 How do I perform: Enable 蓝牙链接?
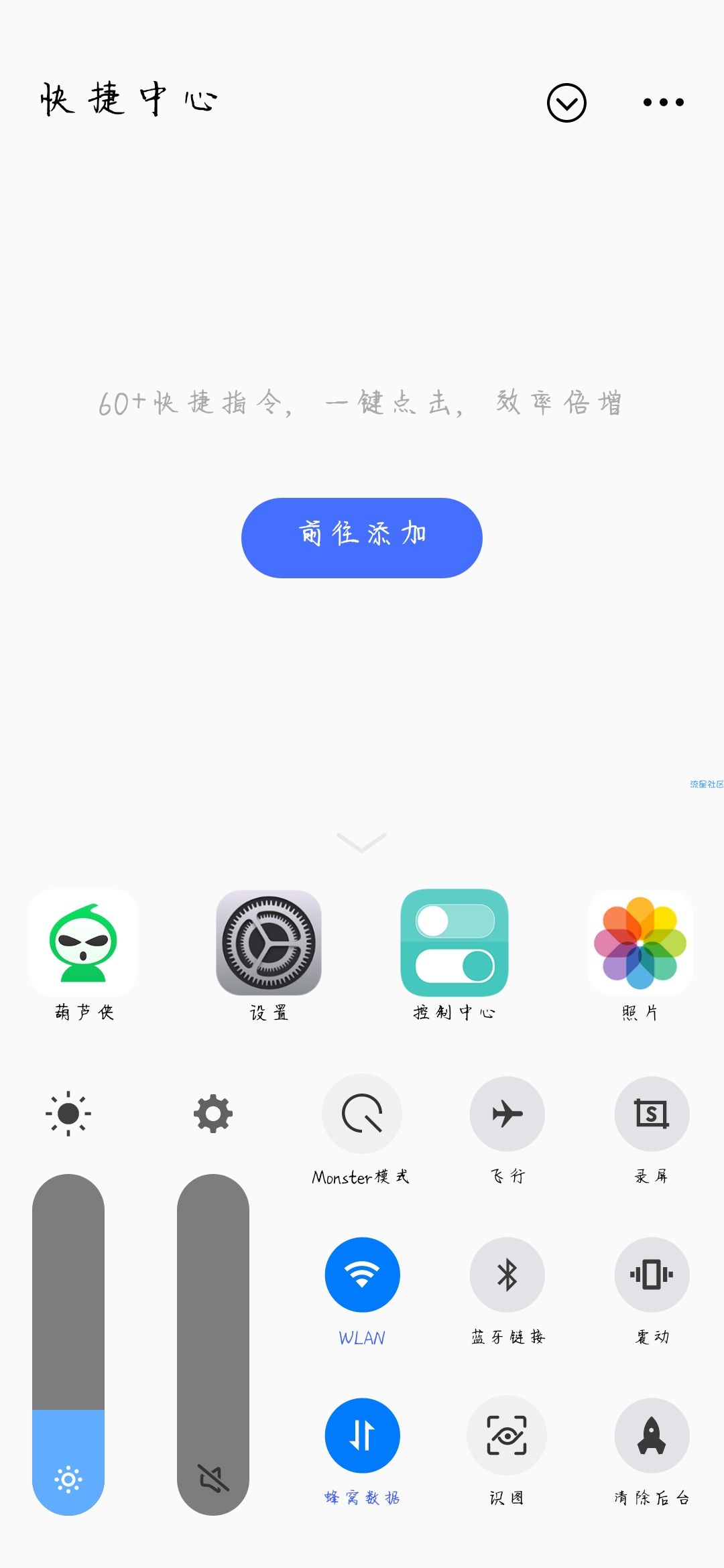(x=507, y=1275)
